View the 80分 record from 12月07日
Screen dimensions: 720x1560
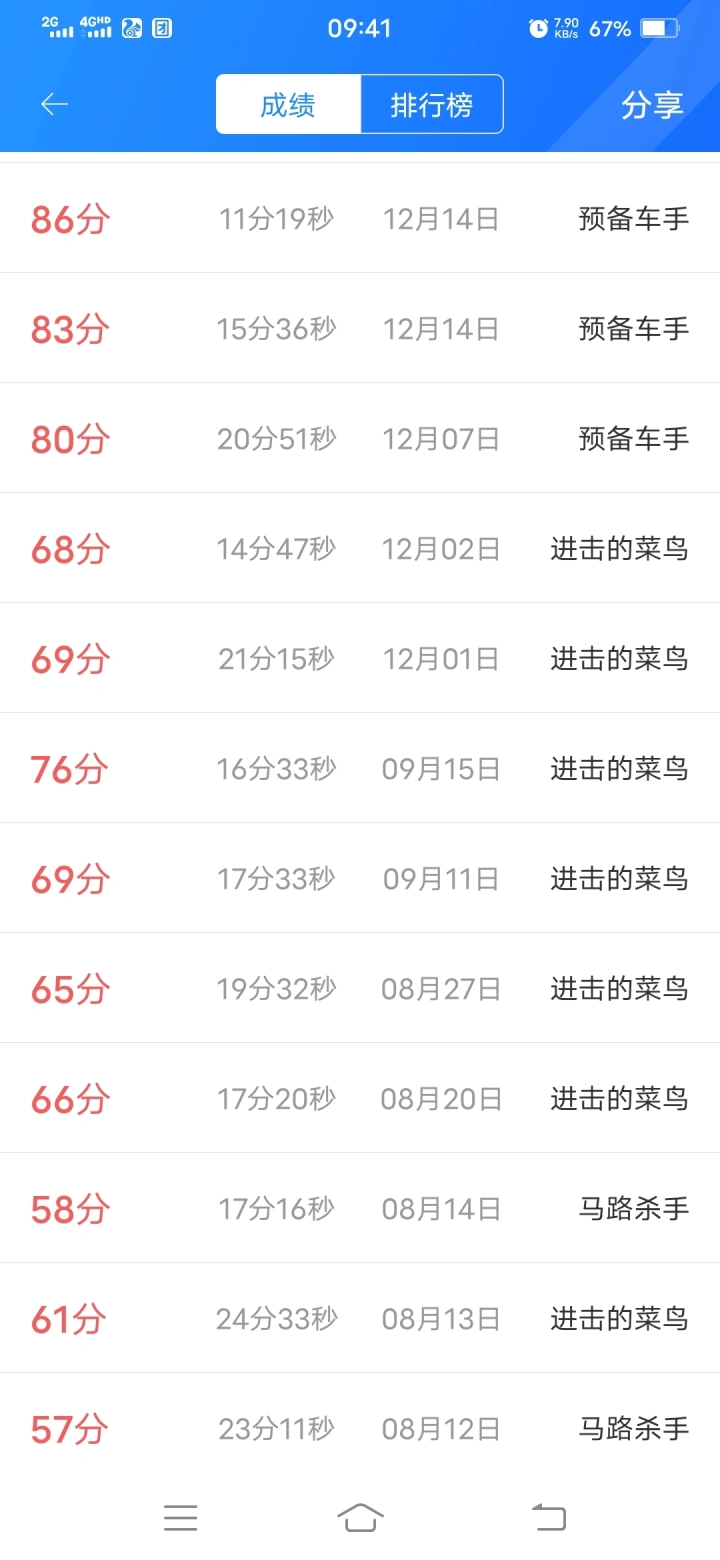coord(360,438)
